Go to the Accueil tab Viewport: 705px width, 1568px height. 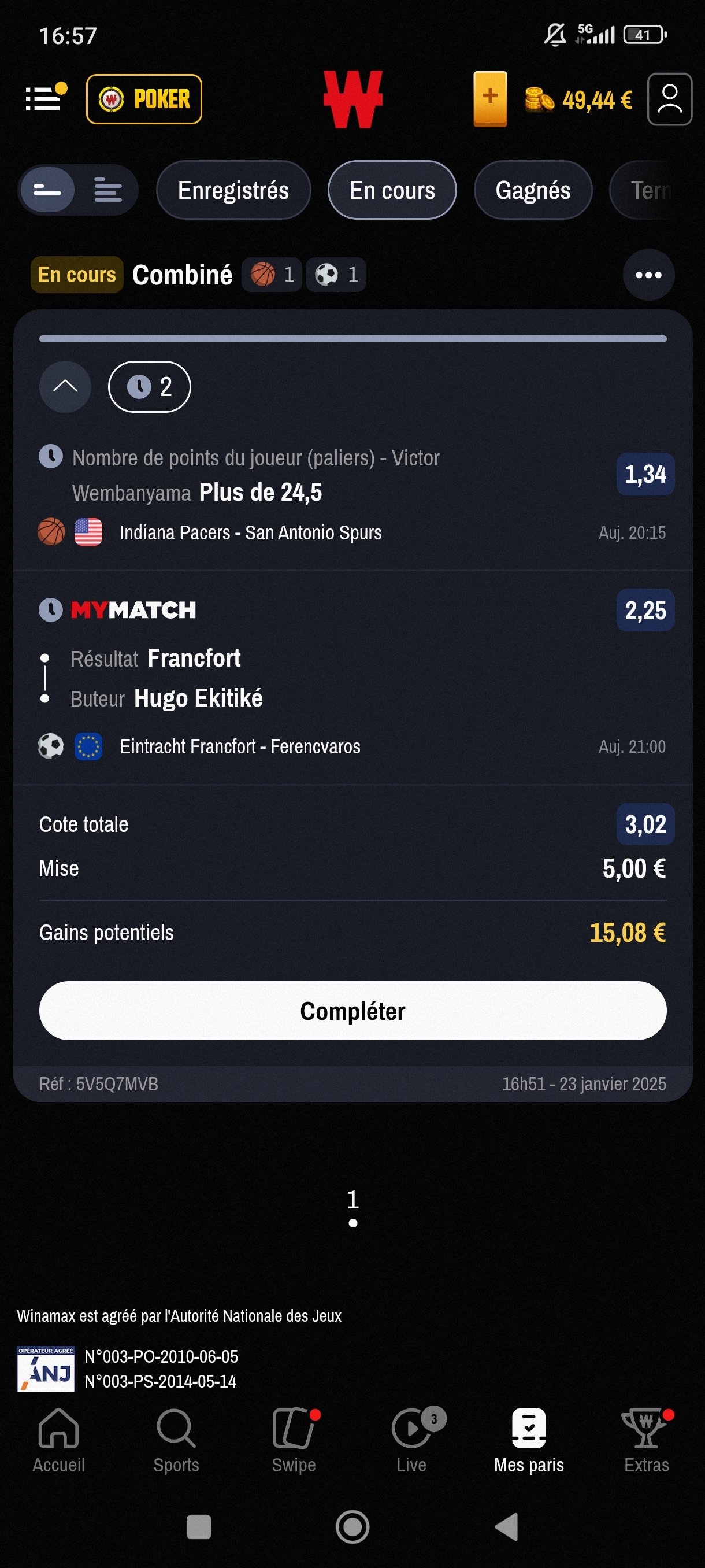coord(58,1441)
